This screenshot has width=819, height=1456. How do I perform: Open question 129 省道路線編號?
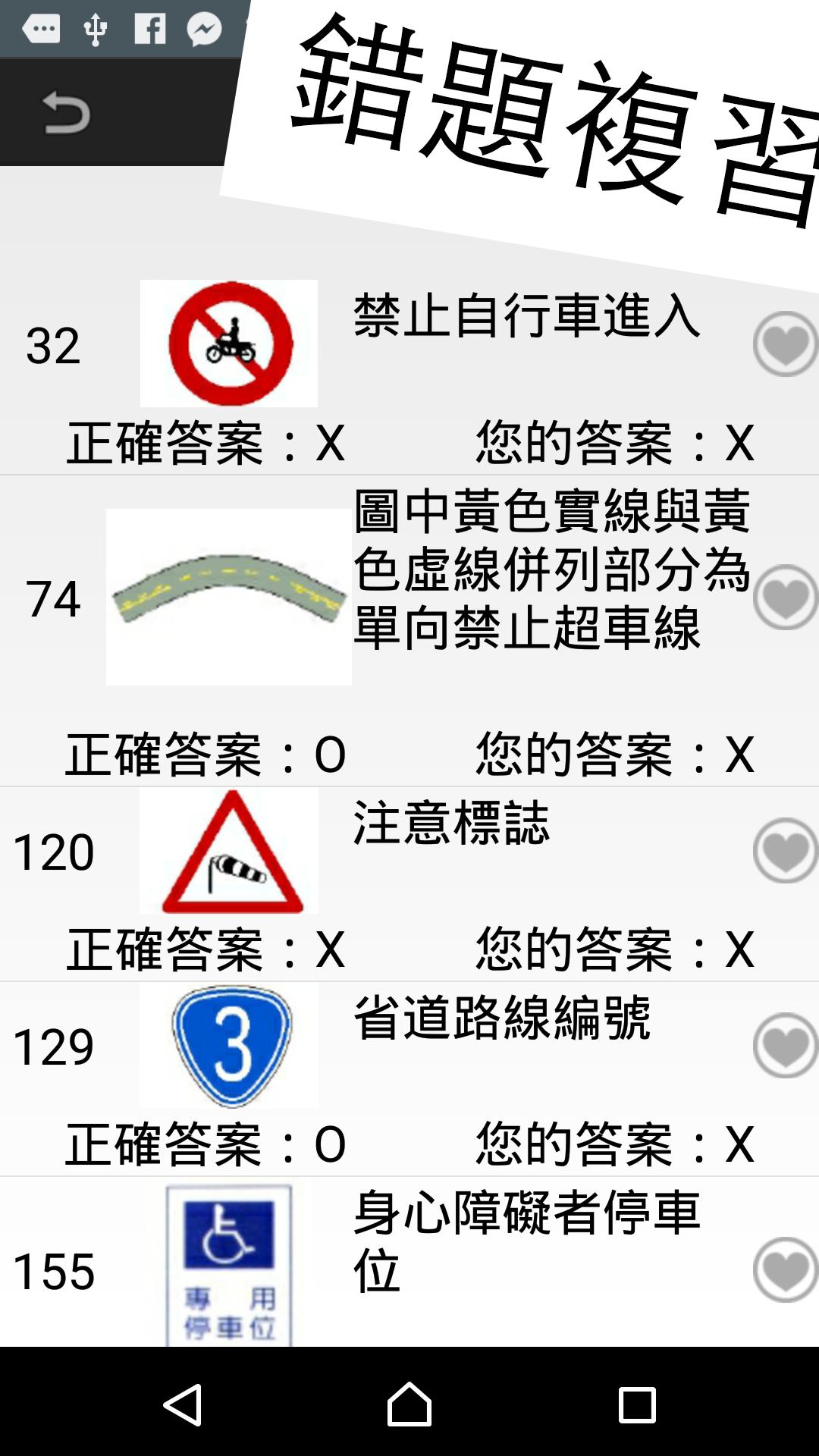pos(502,1018)
